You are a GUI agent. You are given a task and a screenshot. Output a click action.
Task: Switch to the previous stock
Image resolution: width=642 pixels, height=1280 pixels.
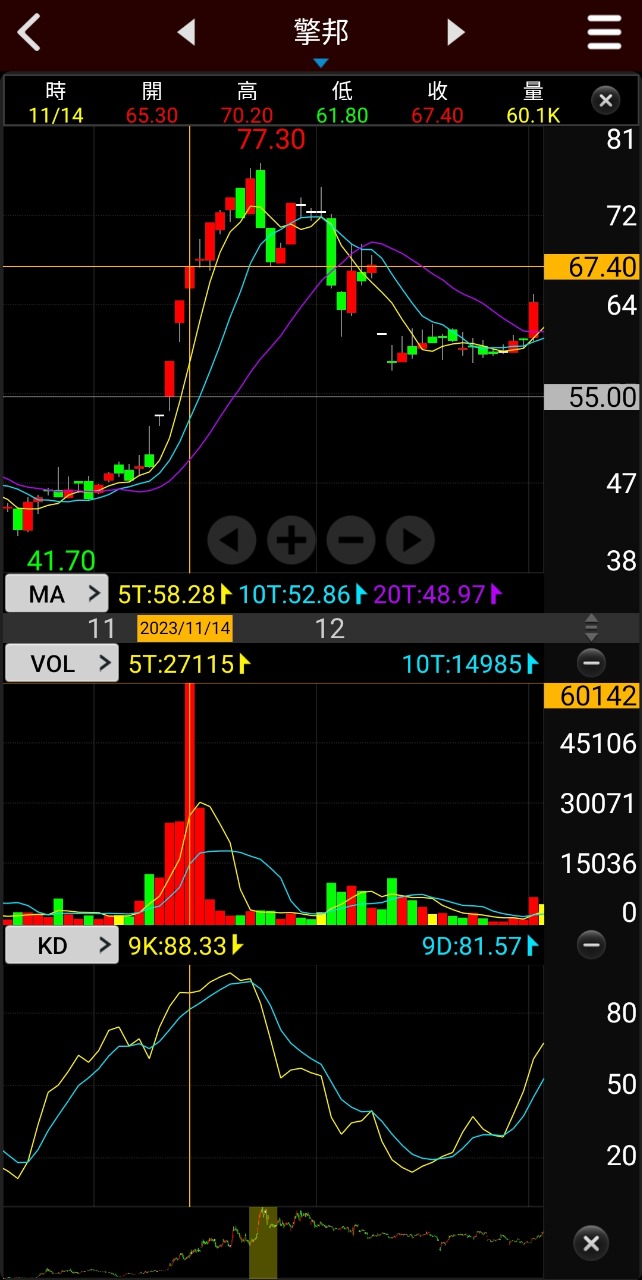[x=186, y=33]
